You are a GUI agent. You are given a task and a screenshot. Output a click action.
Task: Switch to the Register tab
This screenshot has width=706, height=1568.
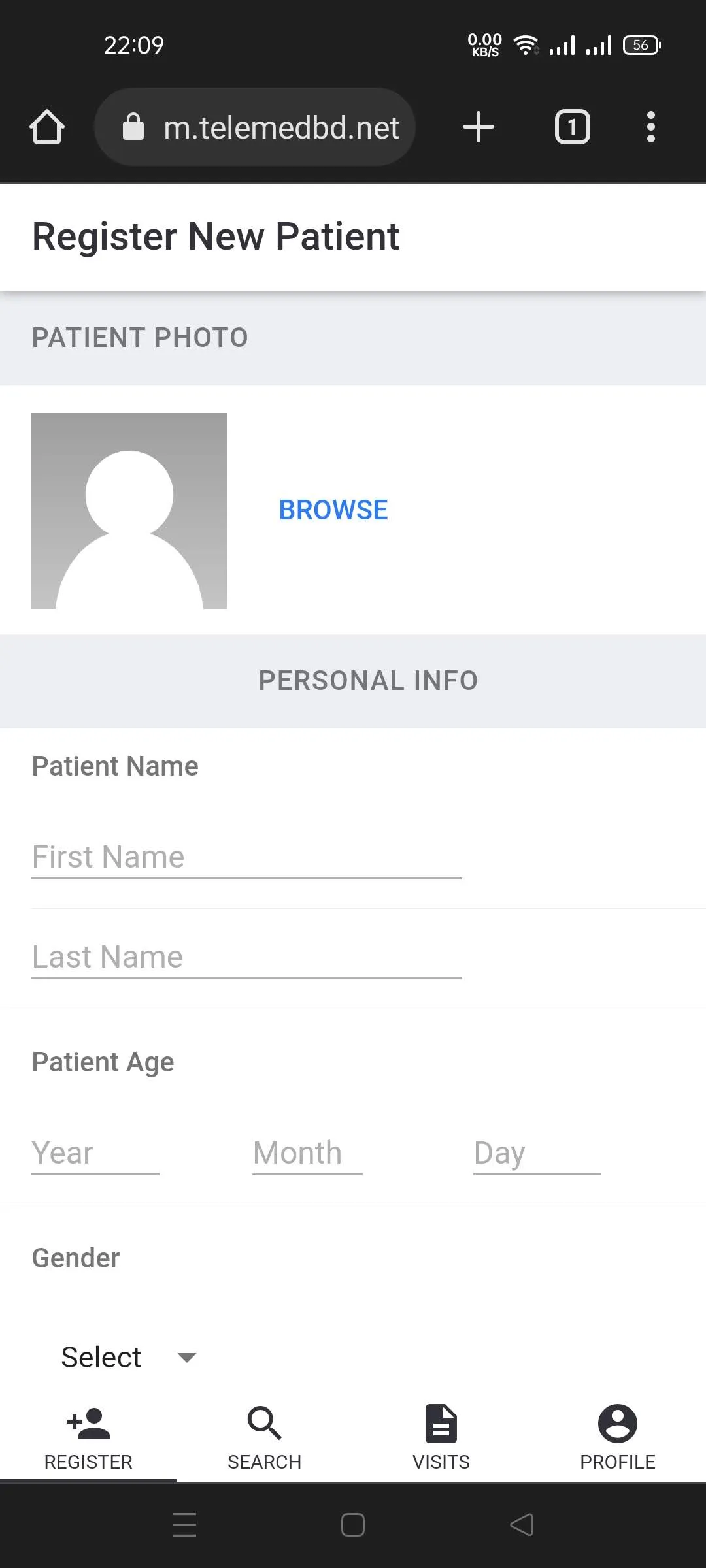point(88,1439)
